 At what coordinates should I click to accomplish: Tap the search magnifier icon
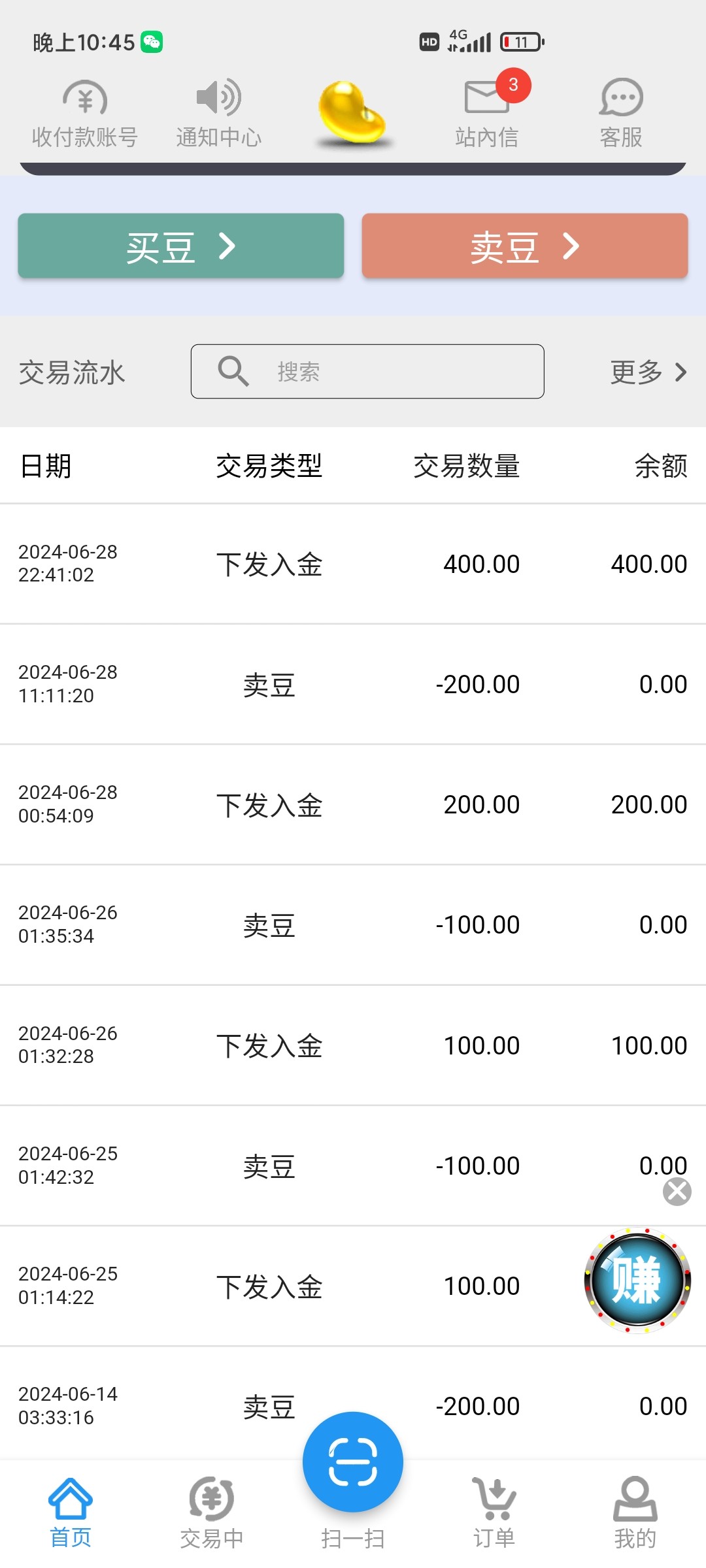(233, 371)
